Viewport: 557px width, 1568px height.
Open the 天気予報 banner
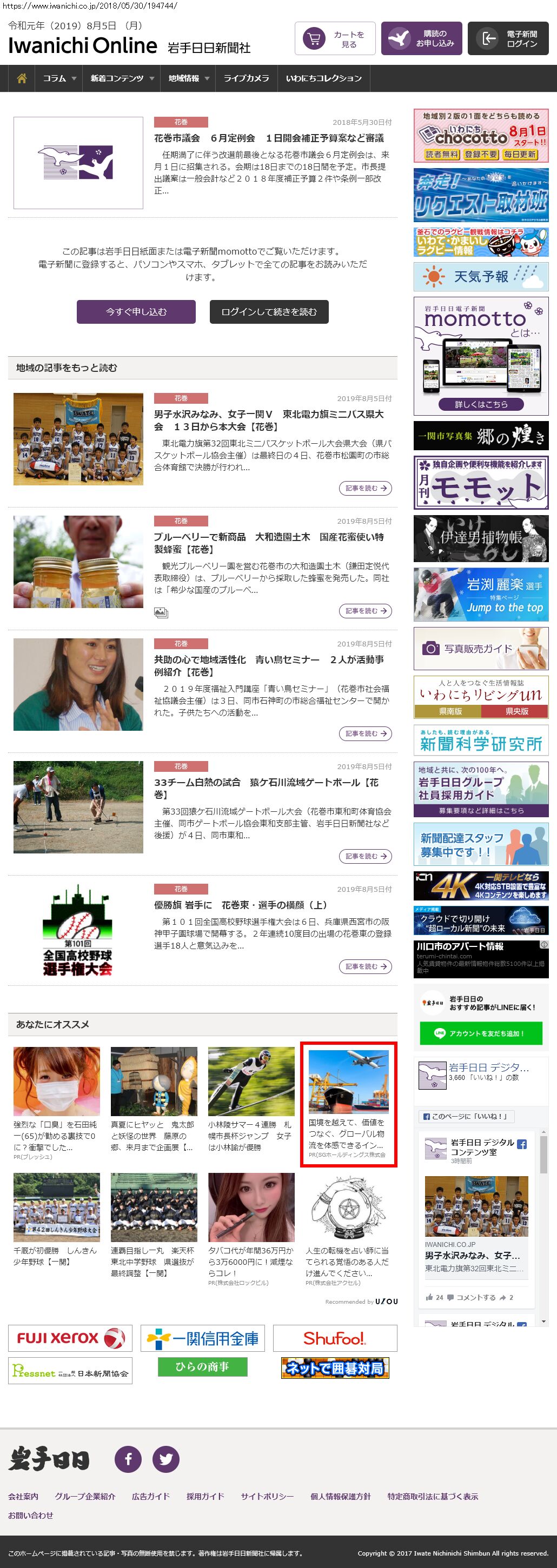pos(480,277)
